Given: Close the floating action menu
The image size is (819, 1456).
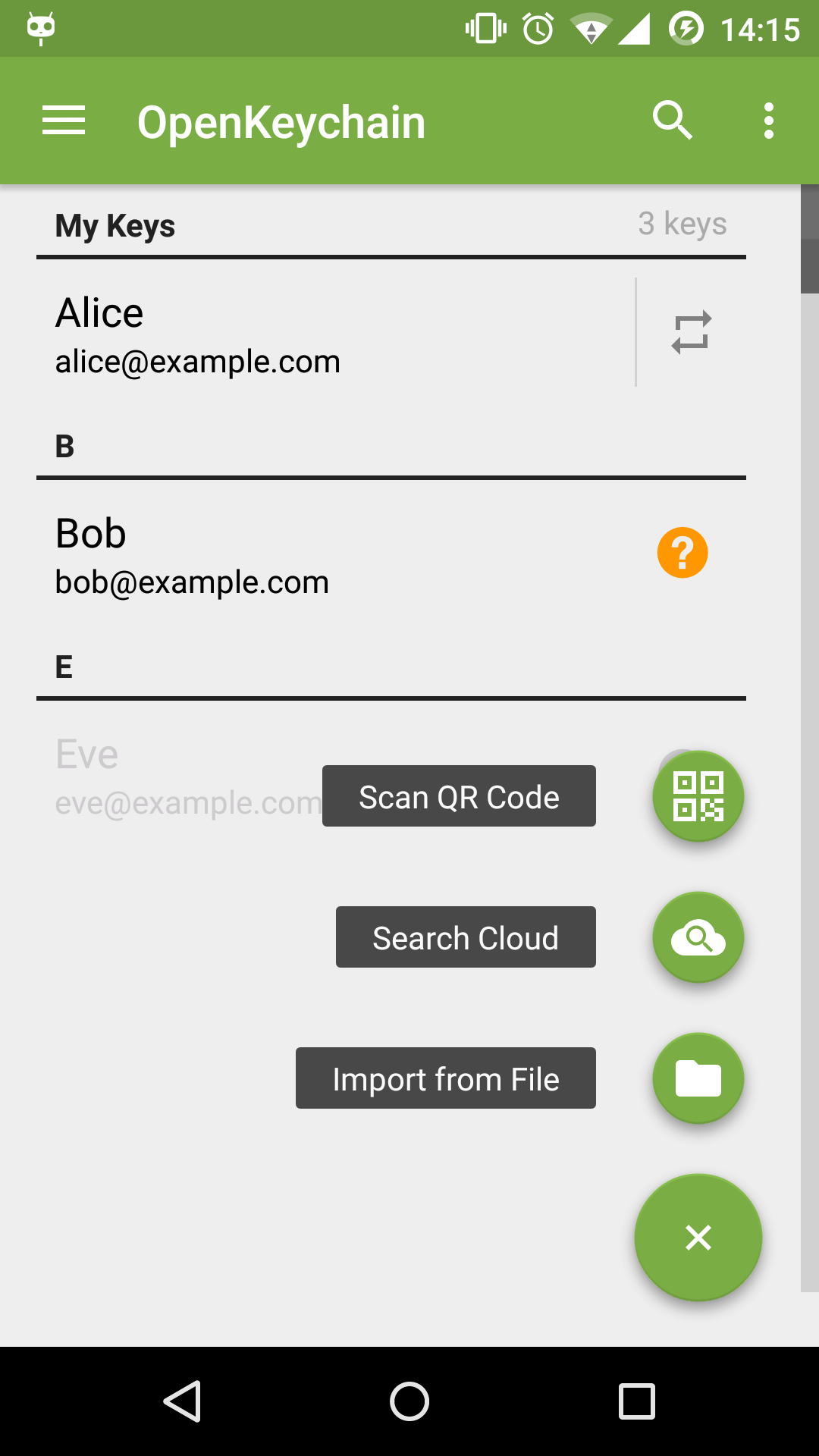Looking at the screenshot, I should click(x=698, y=1238).
